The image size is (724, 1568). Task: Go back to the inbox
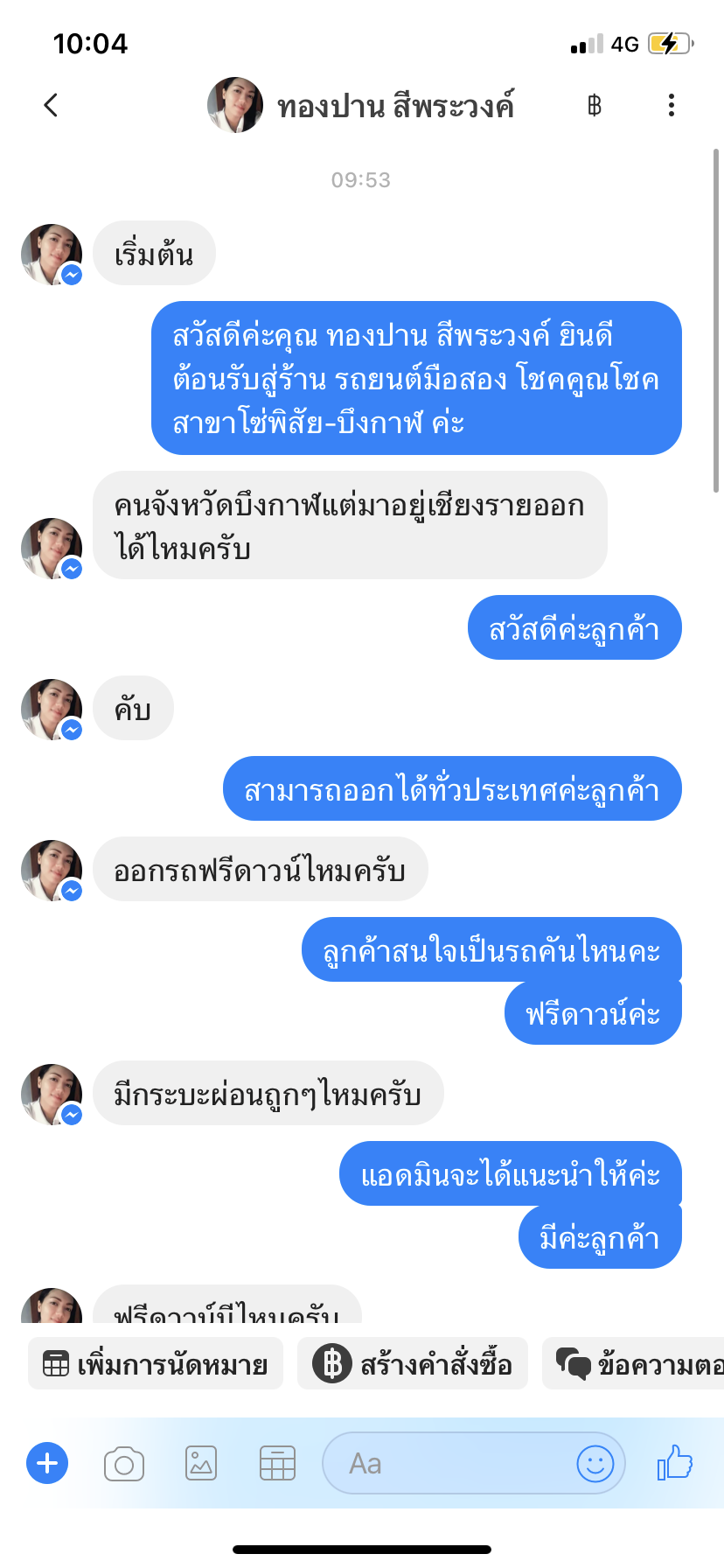(x=52, y=105)
